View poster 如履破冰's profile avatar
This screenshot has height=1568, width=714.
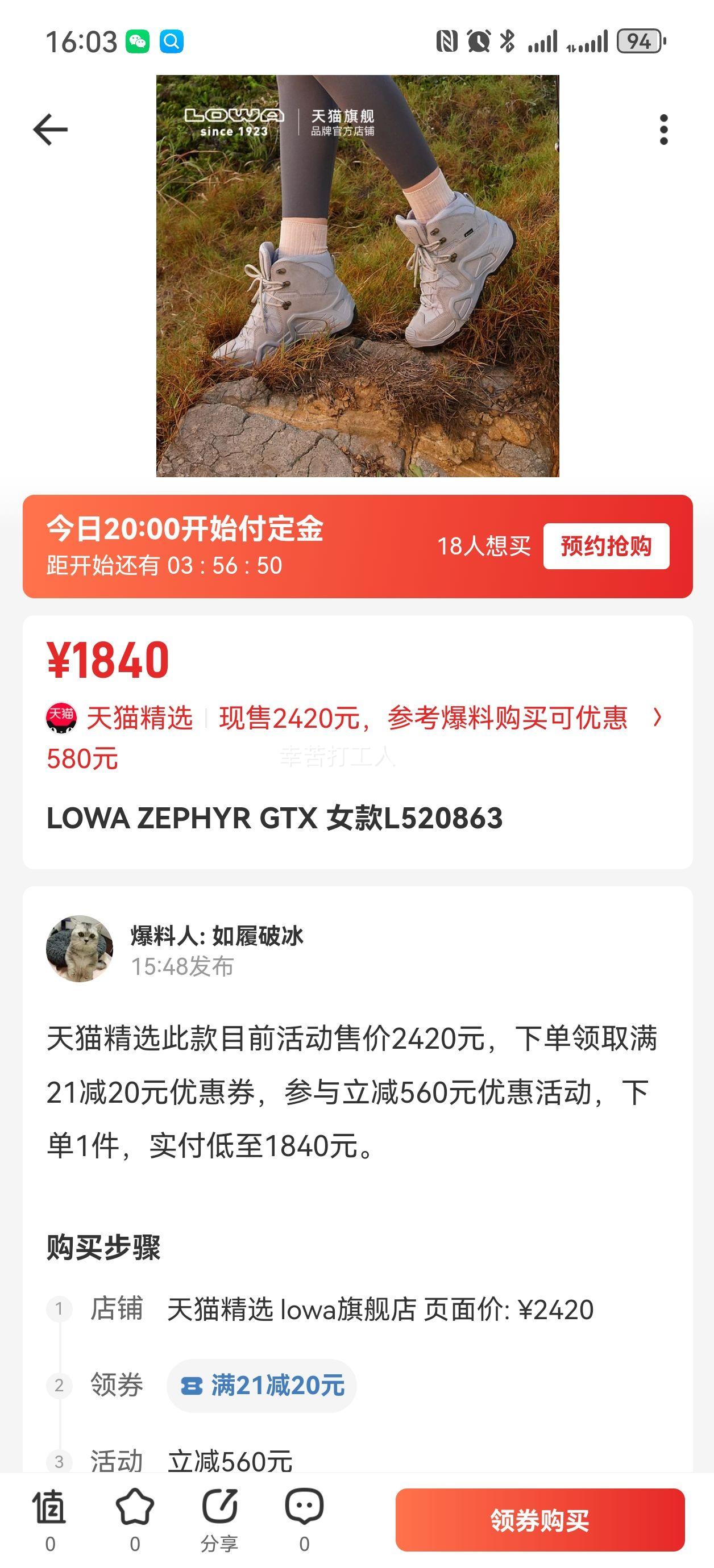[x=80, y=948]
